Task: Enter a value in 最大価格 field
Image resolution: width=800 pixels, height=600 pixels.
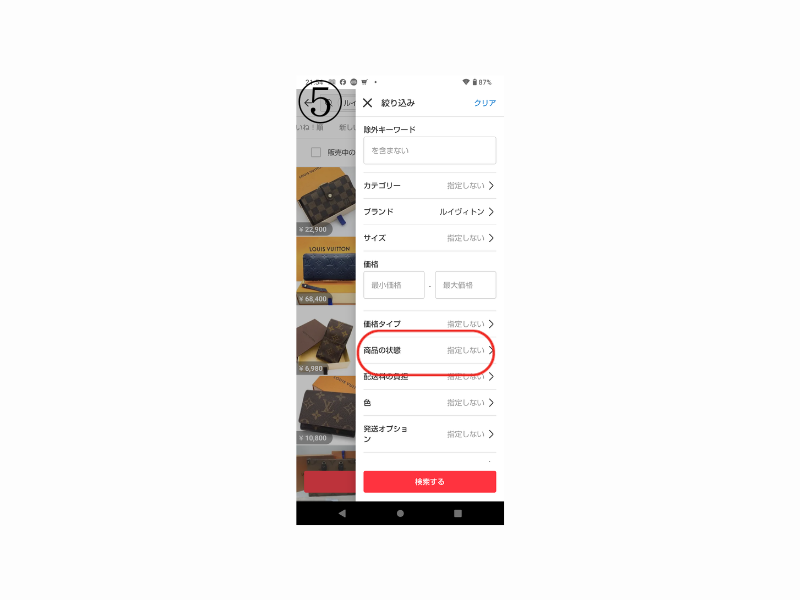Action: 465,285
